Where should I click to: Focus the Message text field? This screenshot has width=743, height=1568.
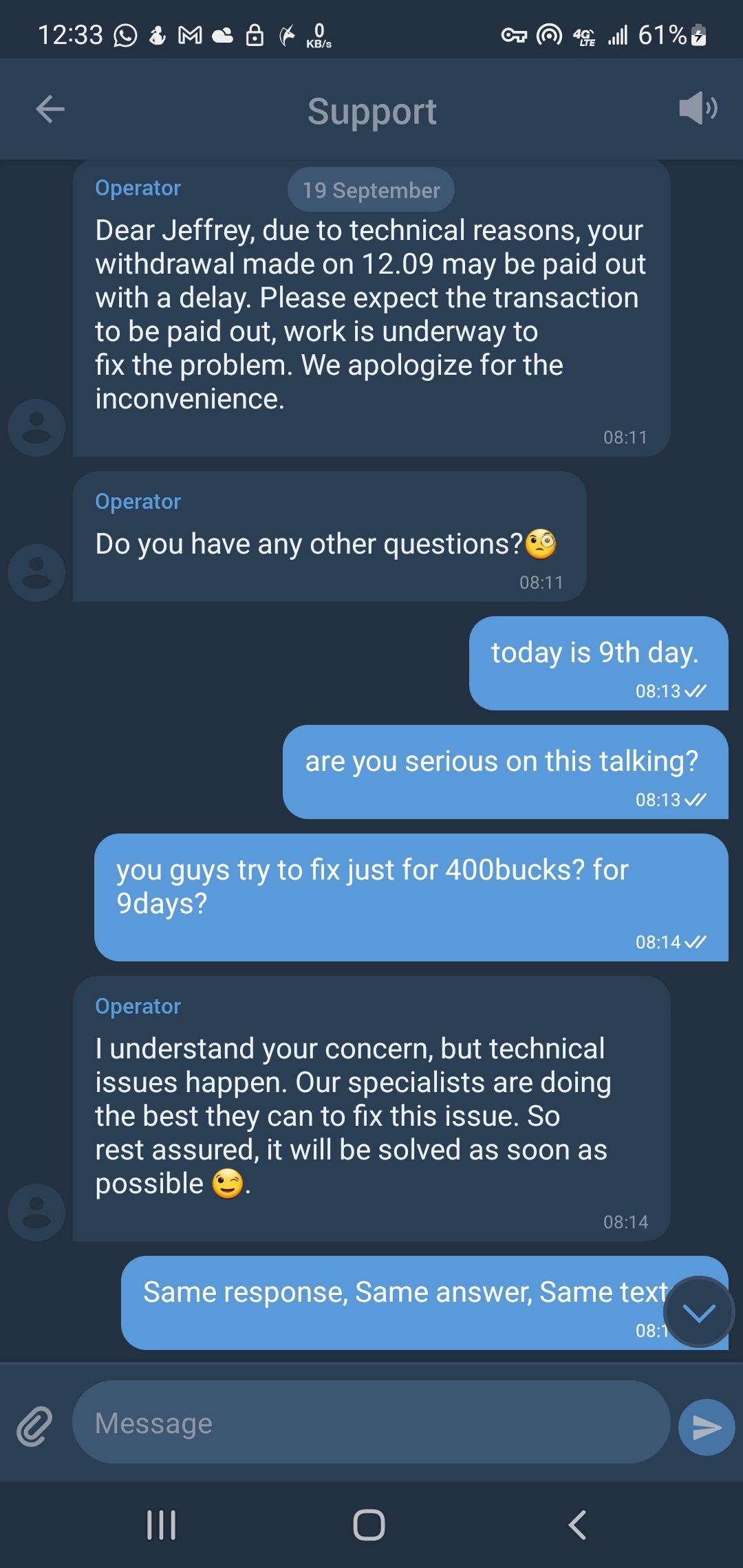tap(371, 1423)
